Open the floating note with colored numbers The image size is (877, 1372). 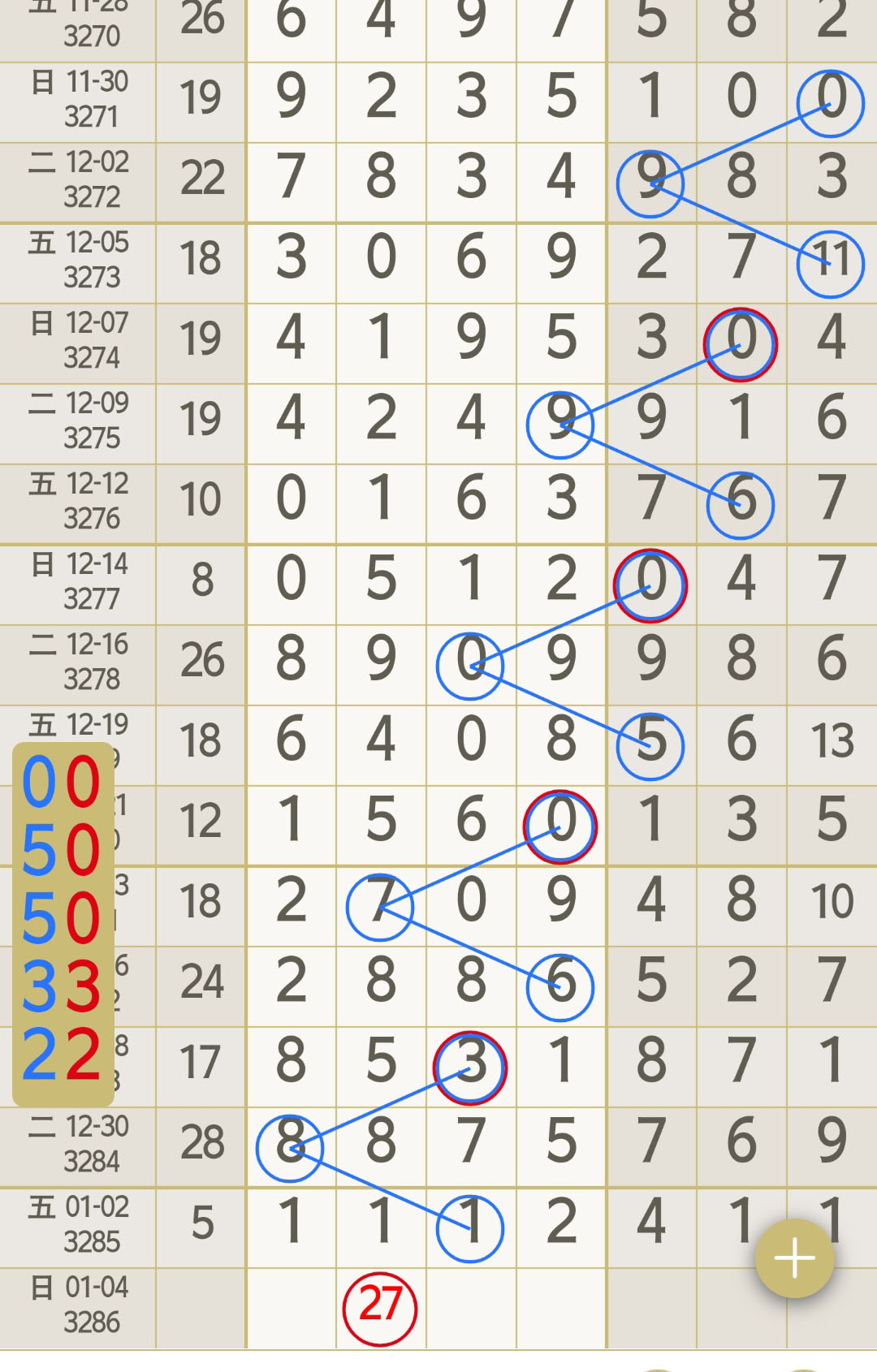coord(63,924)
